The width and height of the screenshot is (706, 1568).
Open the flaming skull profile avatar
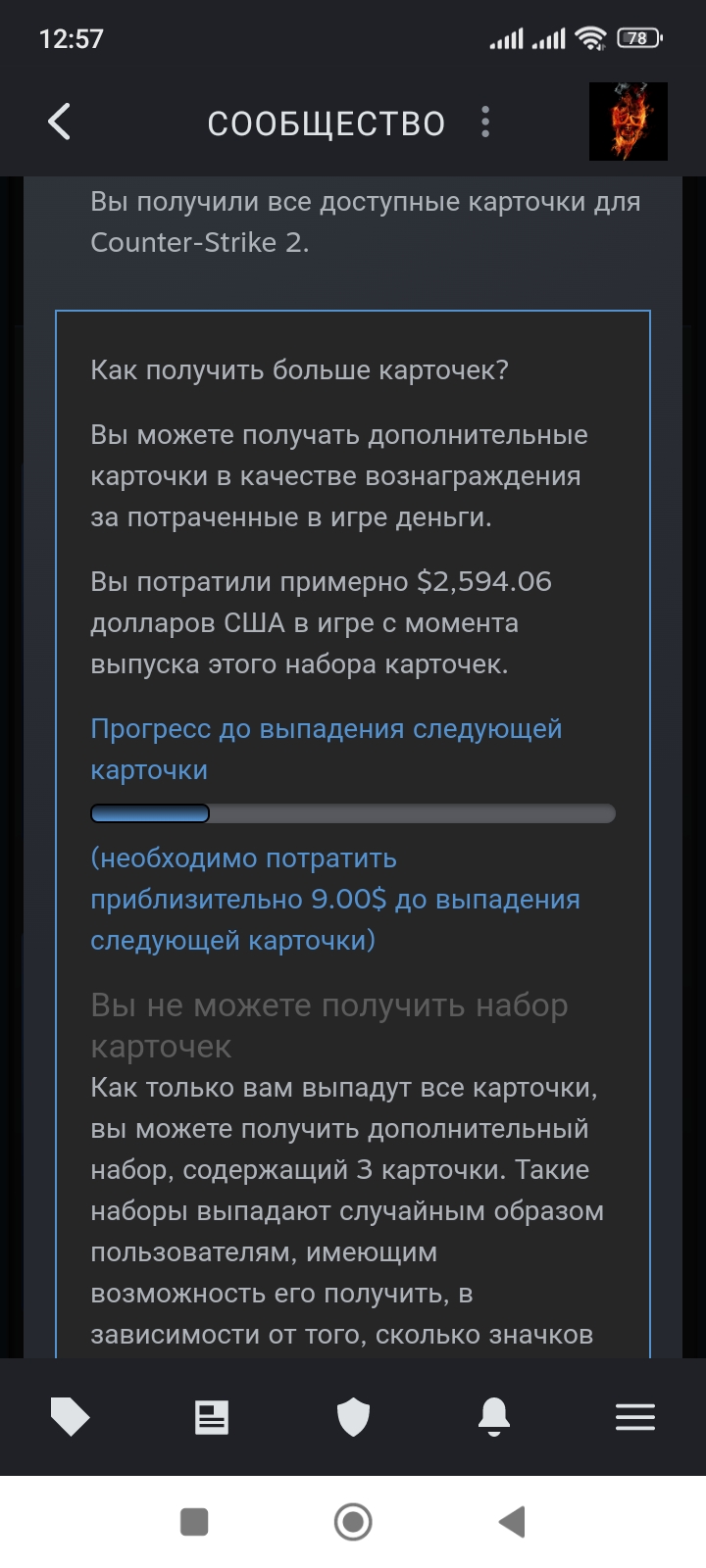click(x=629, y=122)
